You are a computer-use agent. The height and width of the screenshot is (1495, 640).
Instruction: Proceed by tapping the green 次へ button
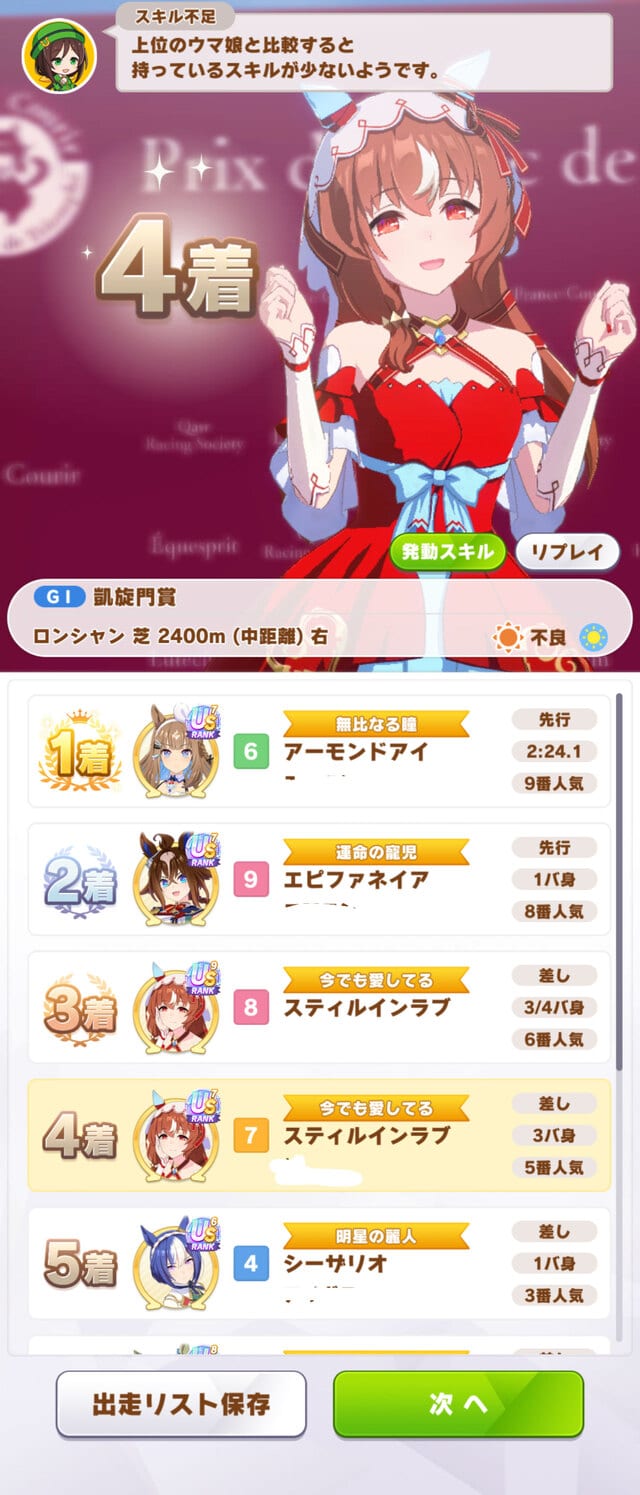[458, 1404]
